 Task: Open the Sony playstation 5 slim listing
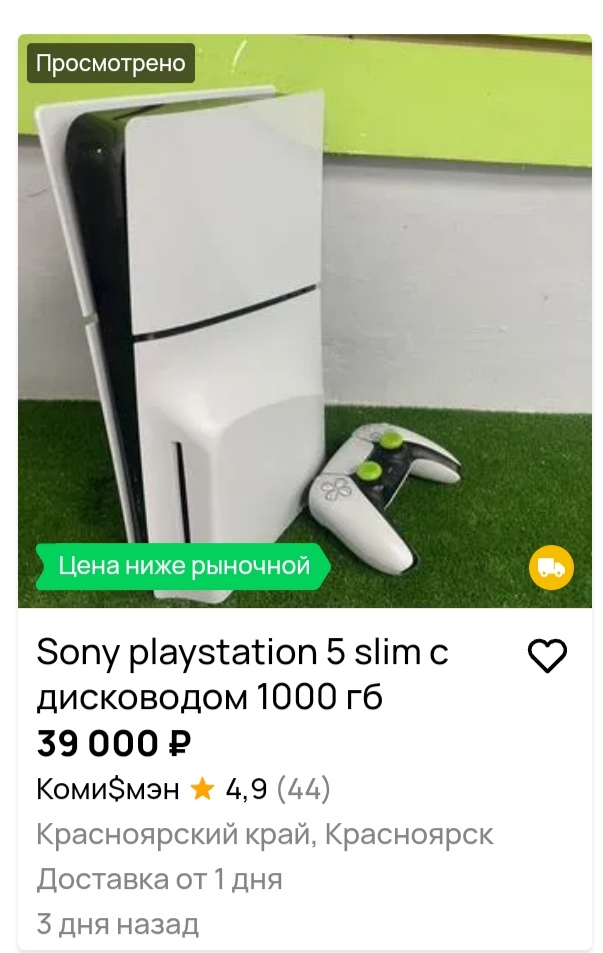(x=243, y=674)
